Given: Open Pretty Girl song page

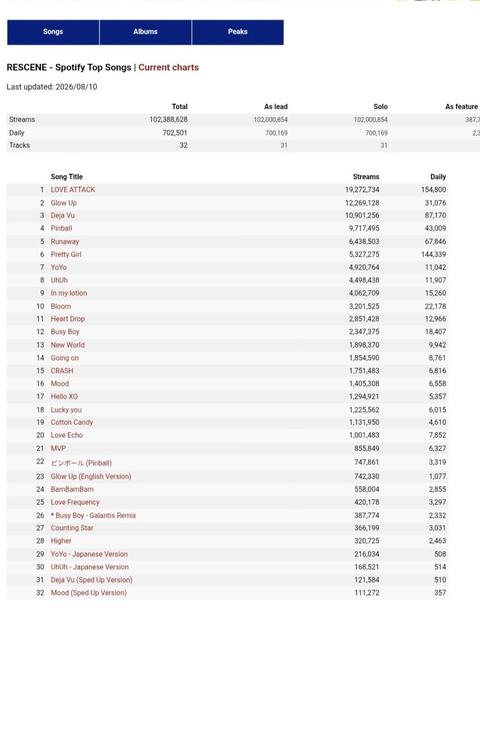Looking at the screenshot, I should point(66,254).
